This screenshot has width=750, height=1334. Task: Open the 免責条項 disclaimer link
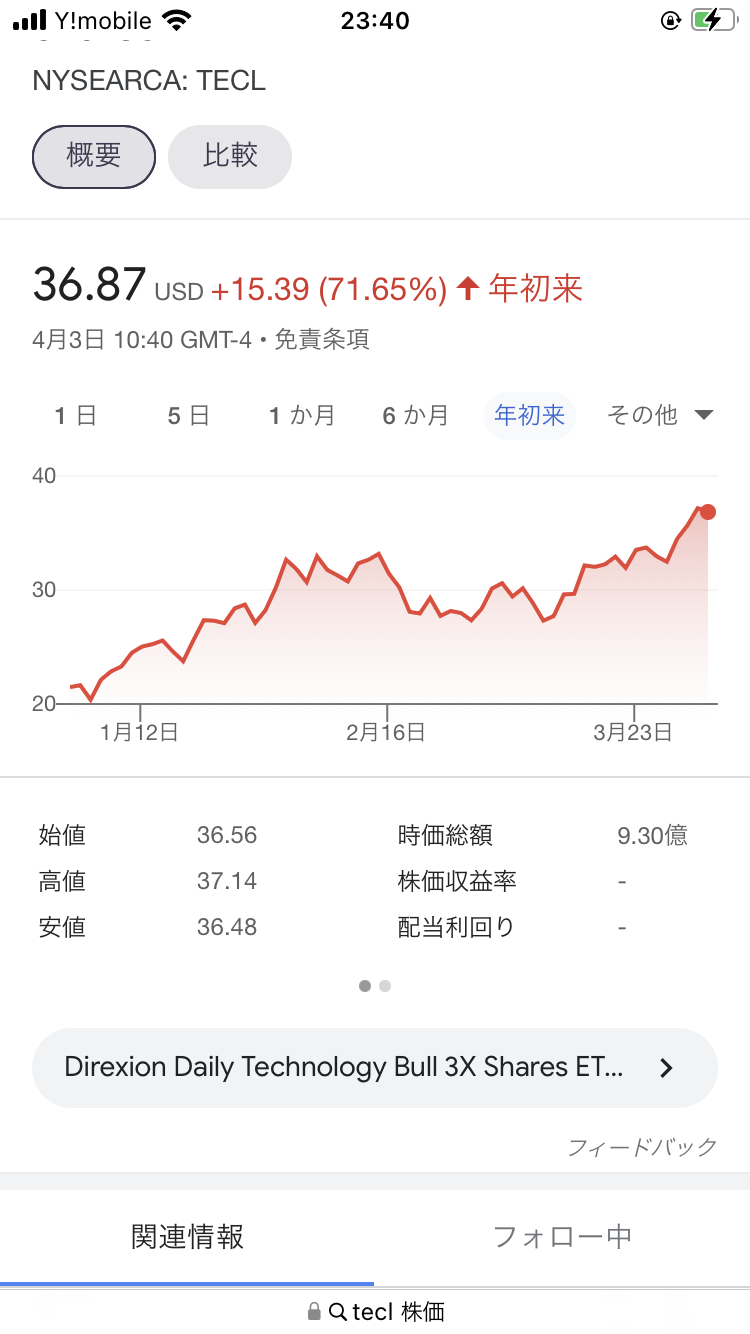pyautogui.click(x=322, y=339)
